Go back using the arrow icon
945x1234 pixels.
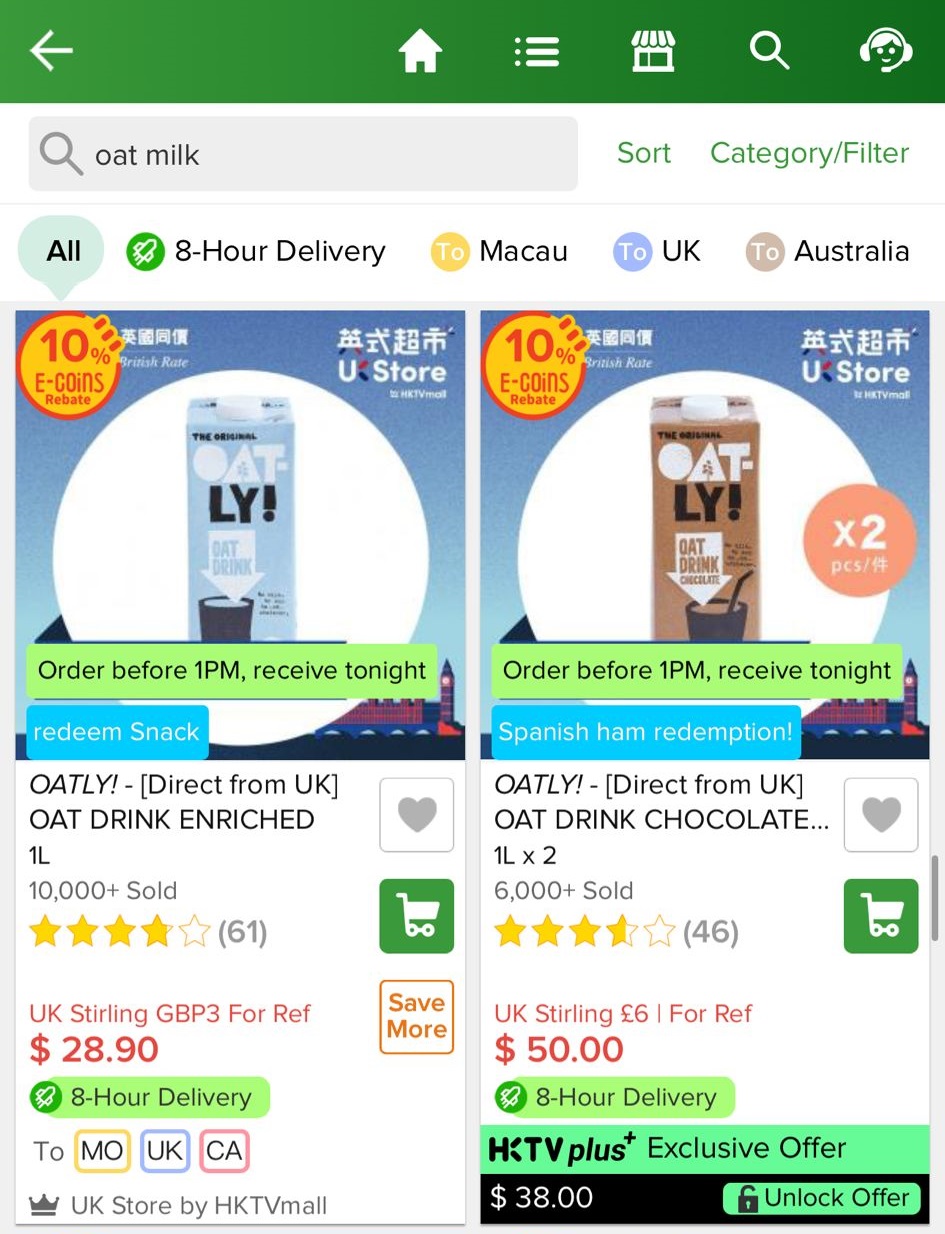pos(51,50)
